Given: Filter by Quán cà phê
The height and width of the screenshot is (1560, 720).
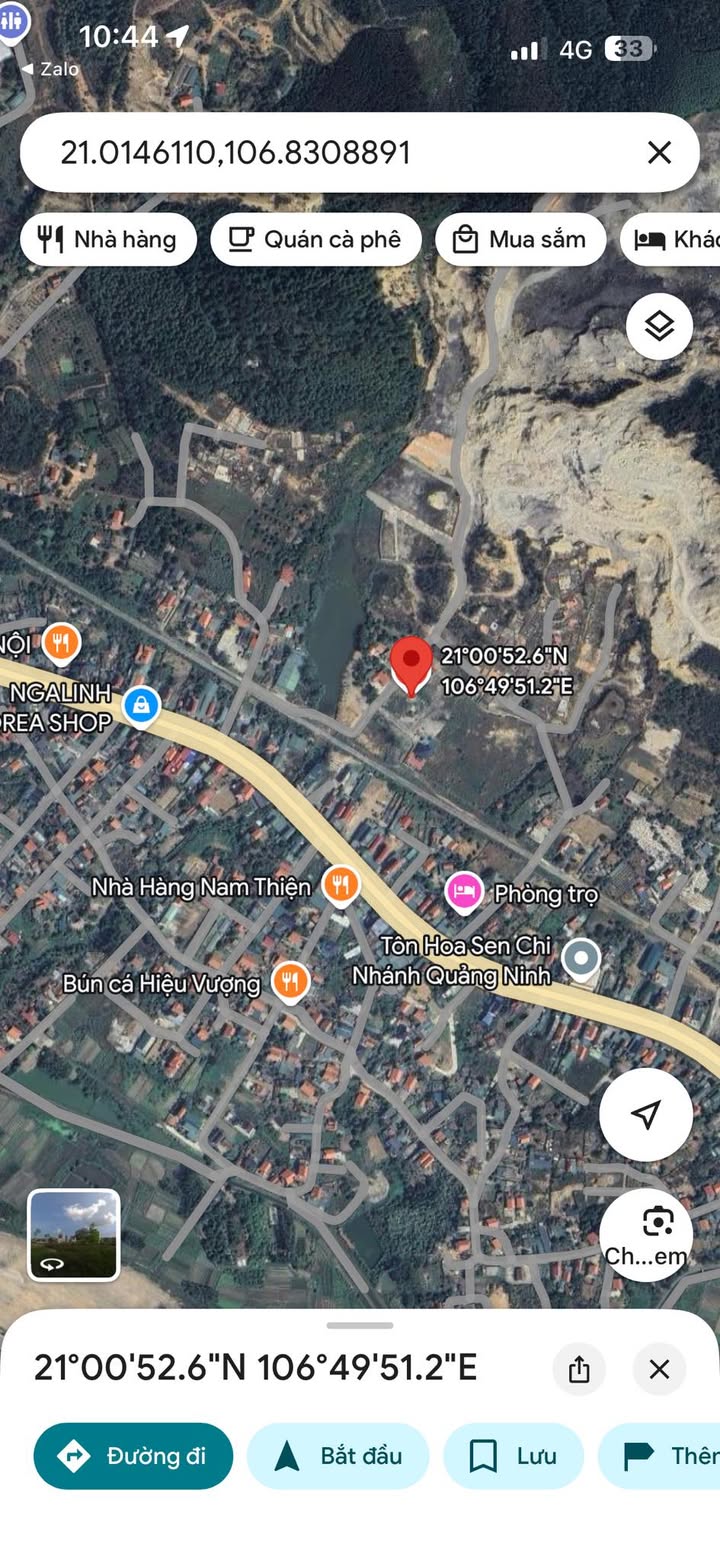Looking at the screenshot, I should tap(316, 240).
